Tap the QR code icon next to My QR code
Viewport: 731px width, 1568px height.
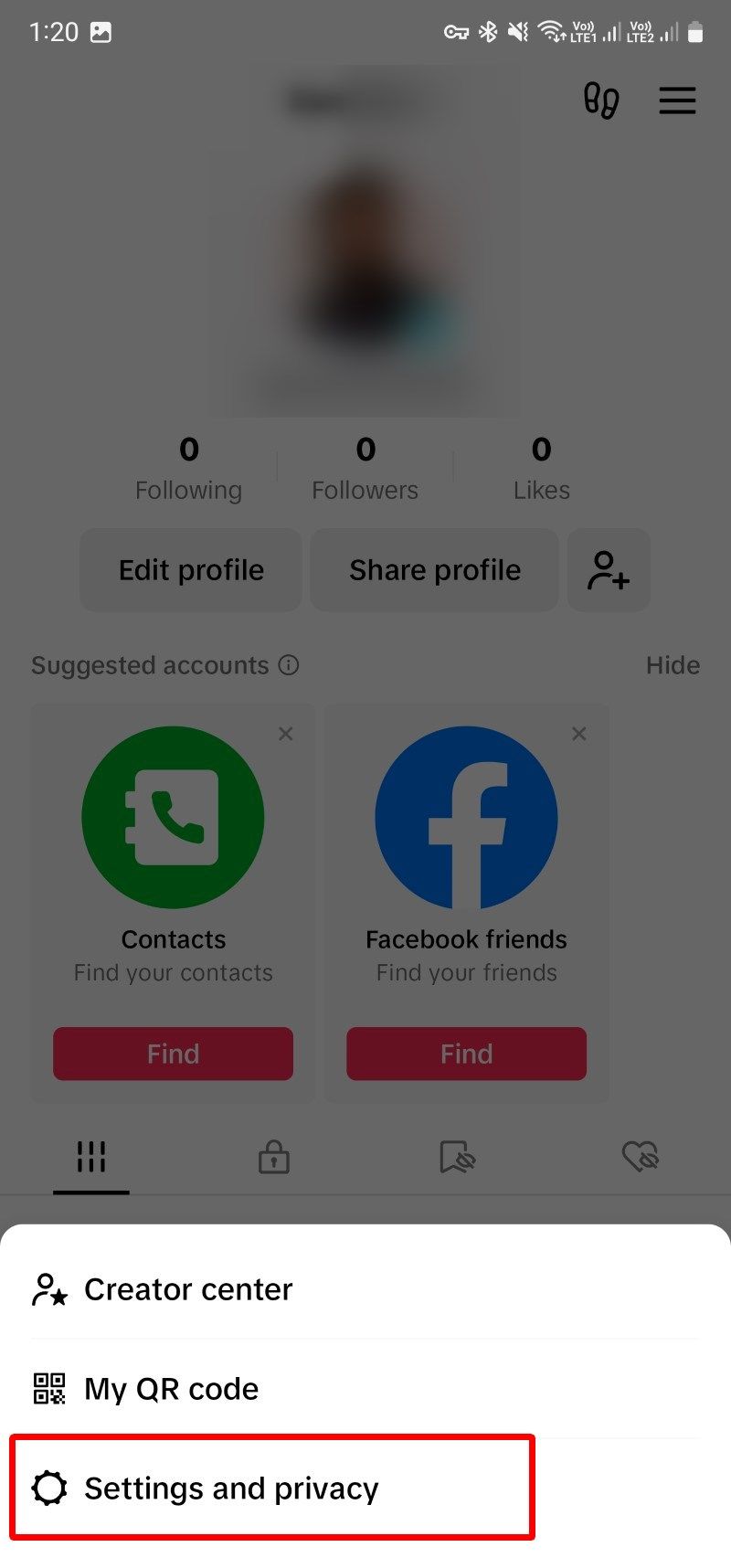tap(48, 1388)
